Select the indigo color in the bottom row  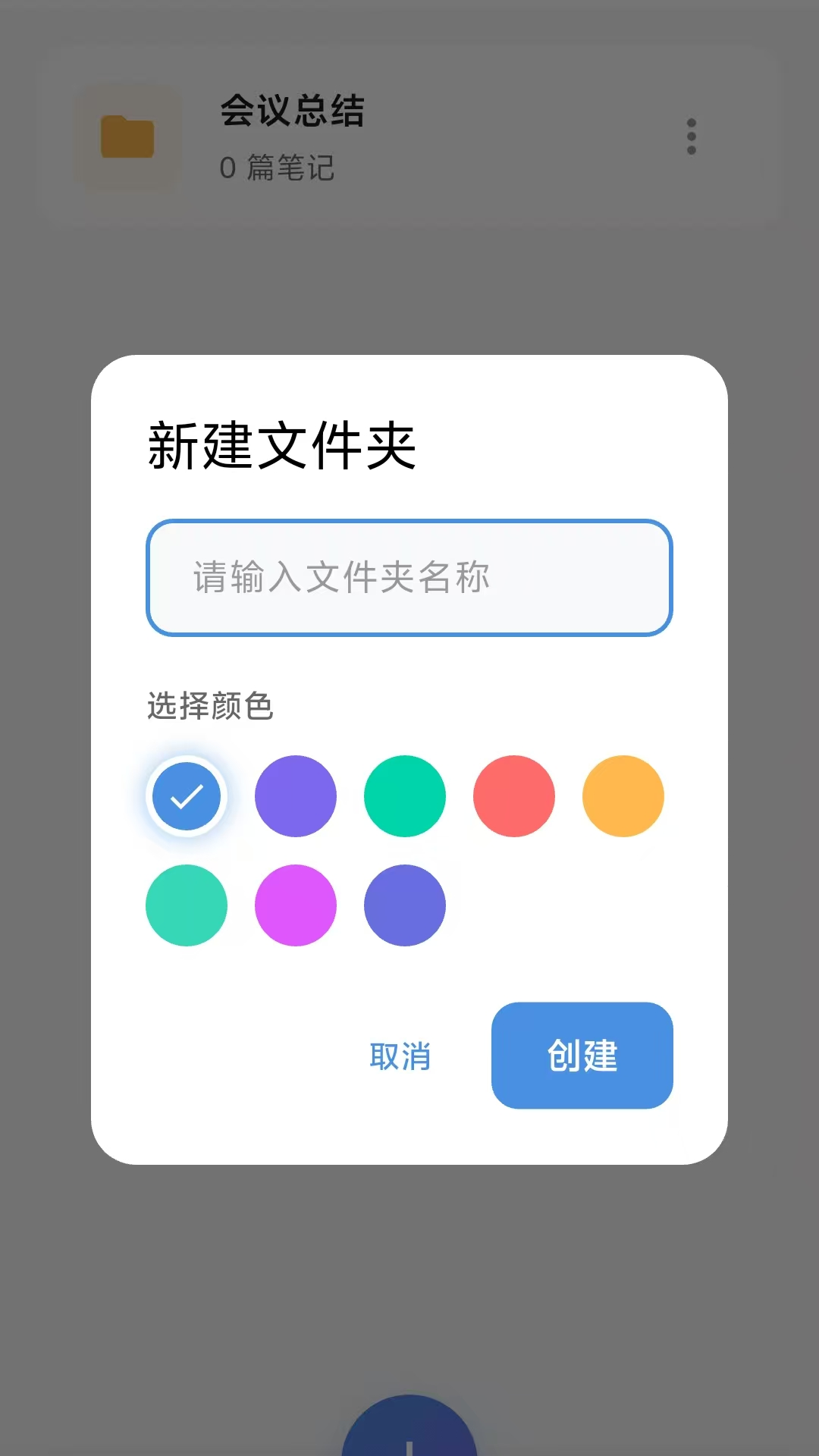(x=404, y=905)
